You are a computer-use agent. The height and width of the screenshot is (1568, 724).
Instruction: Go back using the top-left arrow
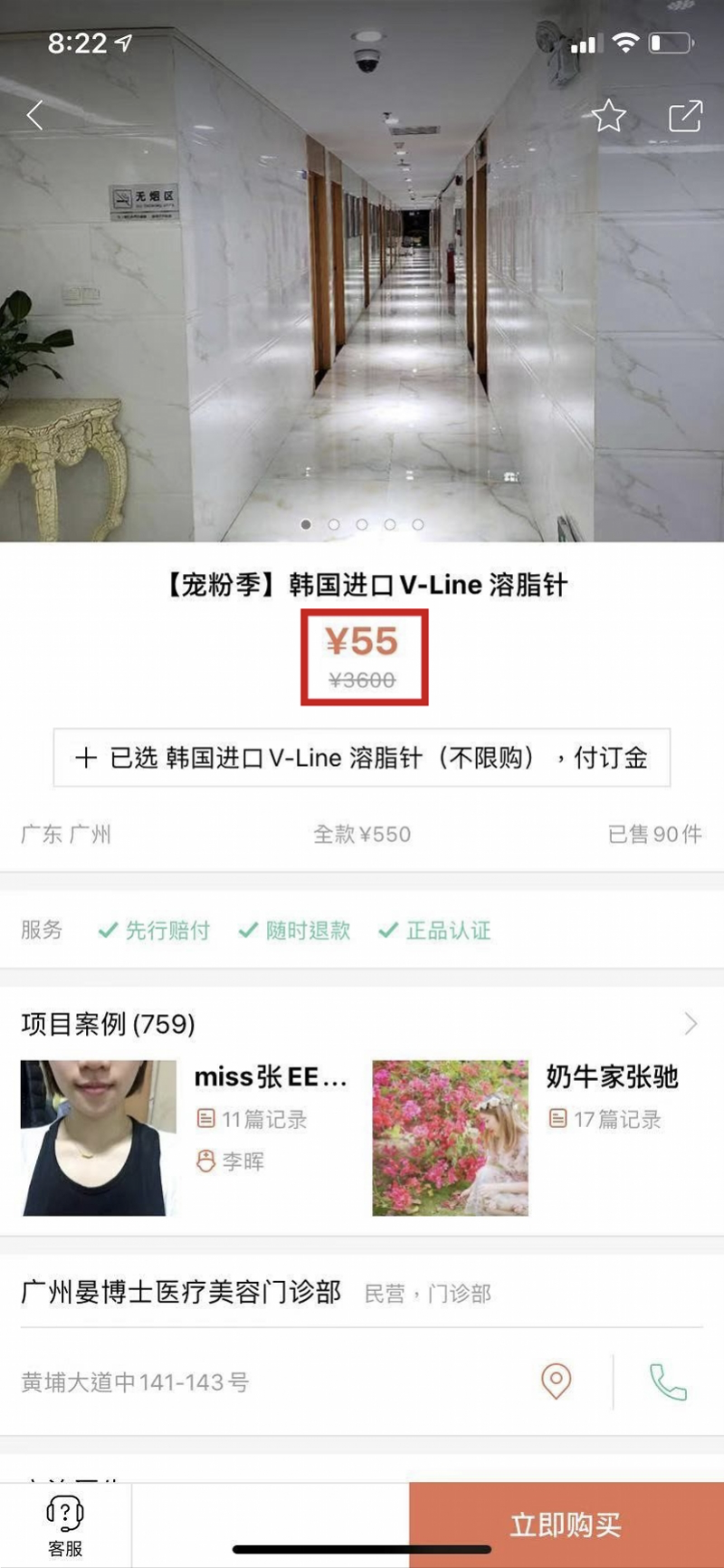(x=35, y=116)
